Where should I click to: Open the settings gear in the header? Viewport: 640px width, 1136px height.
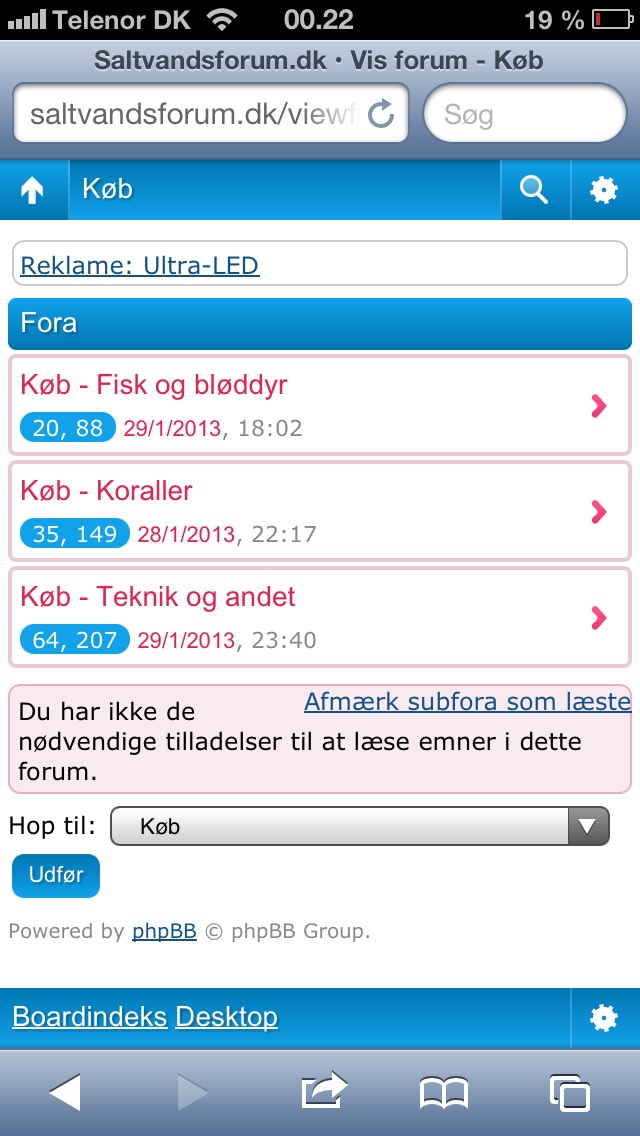point(604,190)
